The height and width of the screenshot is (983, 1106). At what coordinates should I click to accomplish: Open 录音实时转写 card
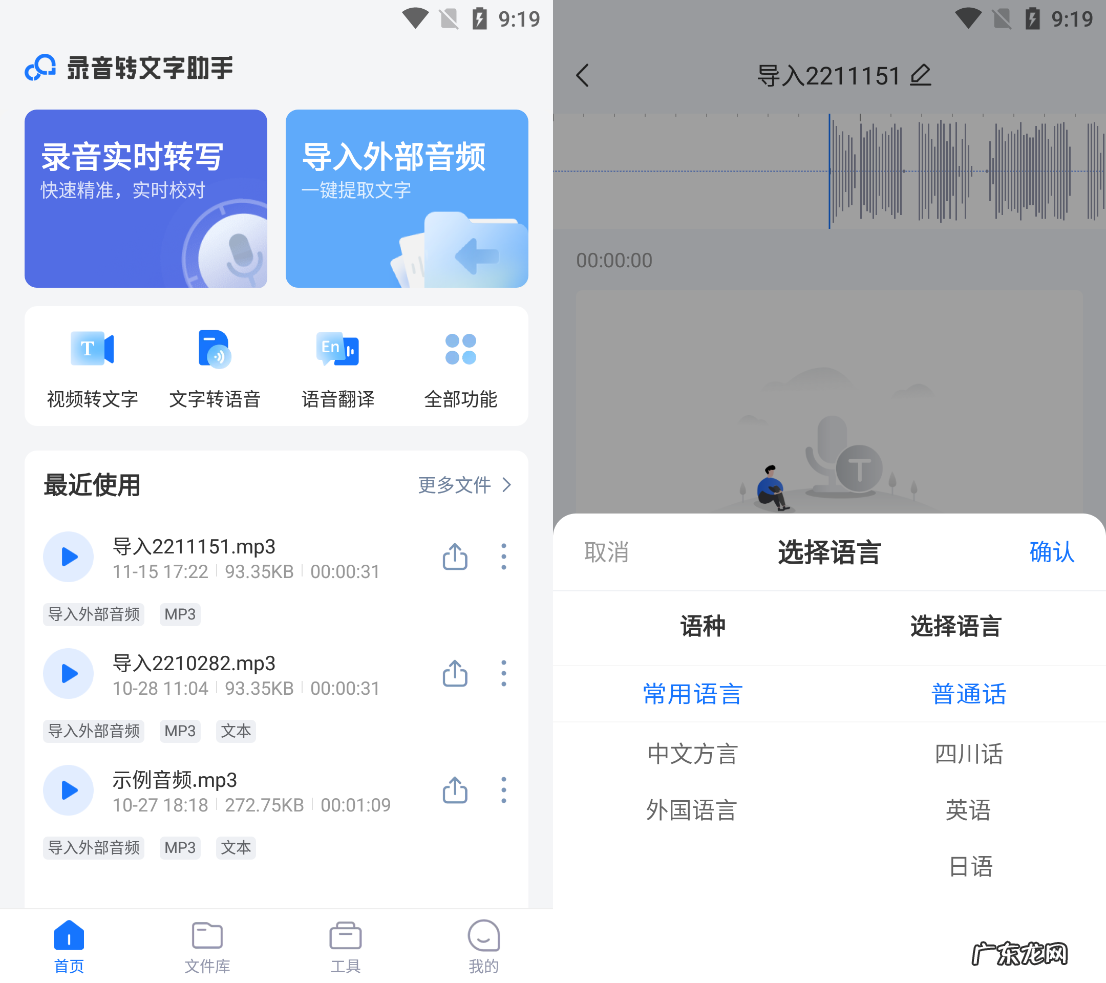145,198
